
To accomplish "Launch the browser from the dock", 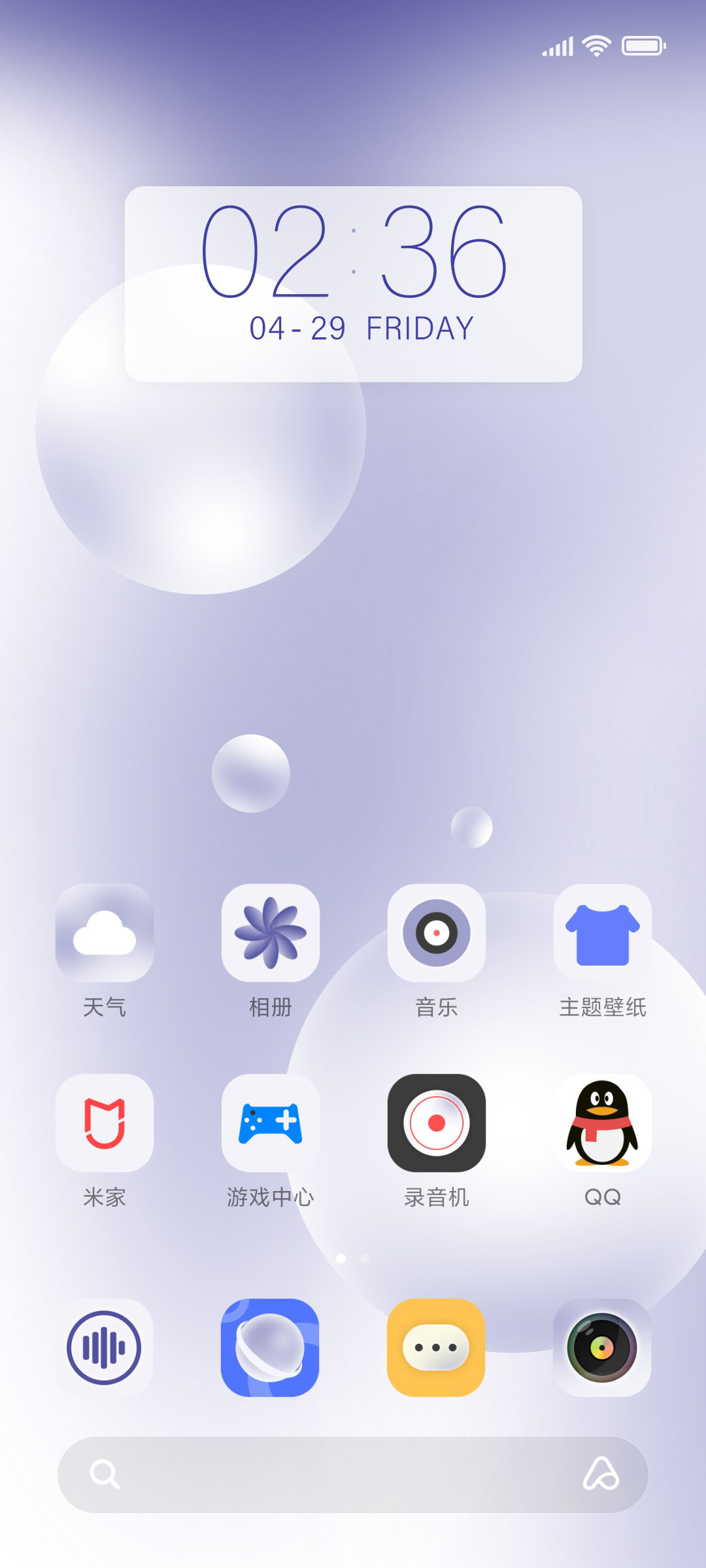I will [x=271, y=1348].
